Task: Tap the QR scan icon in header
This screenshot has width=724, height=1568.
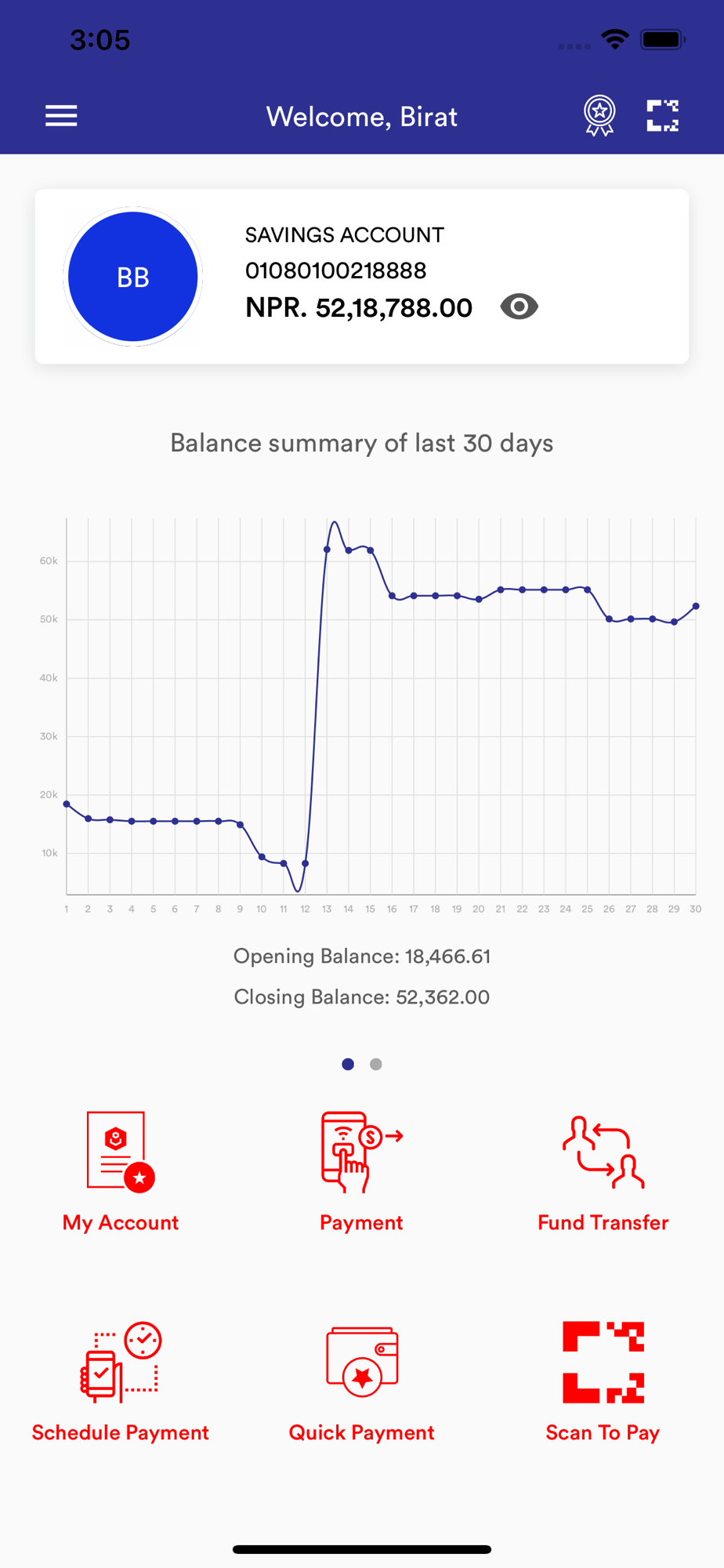Action: tap(663, 116)
